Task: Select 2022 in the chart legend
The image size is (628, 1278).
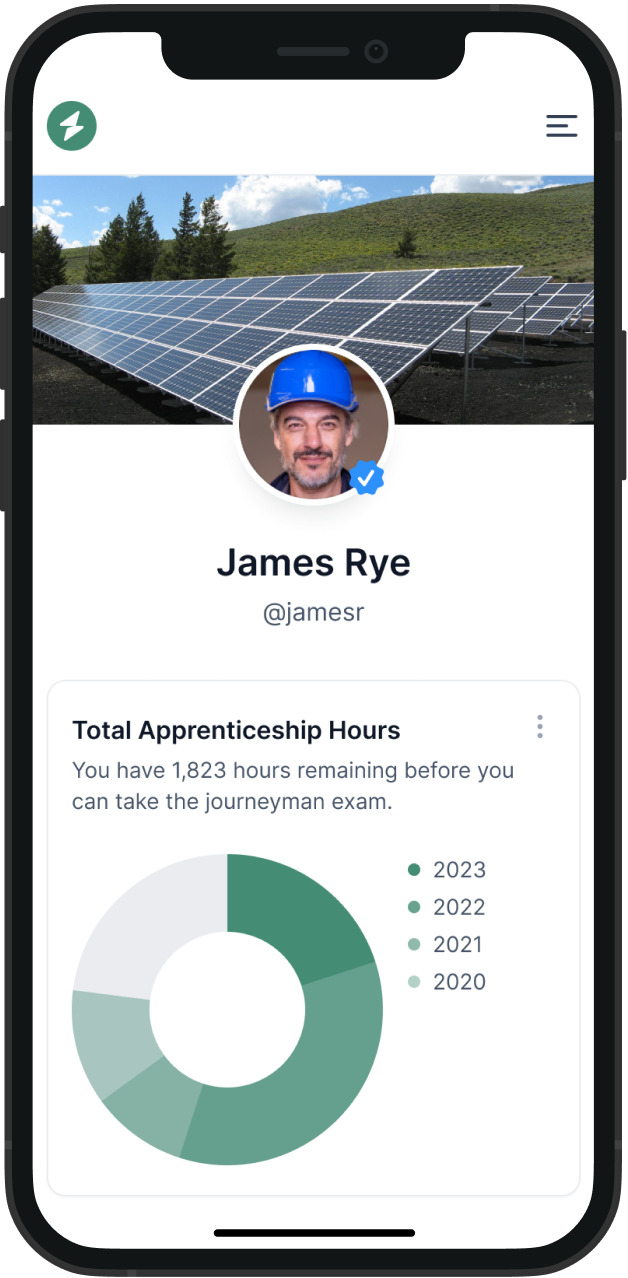Action: [447, 907]
